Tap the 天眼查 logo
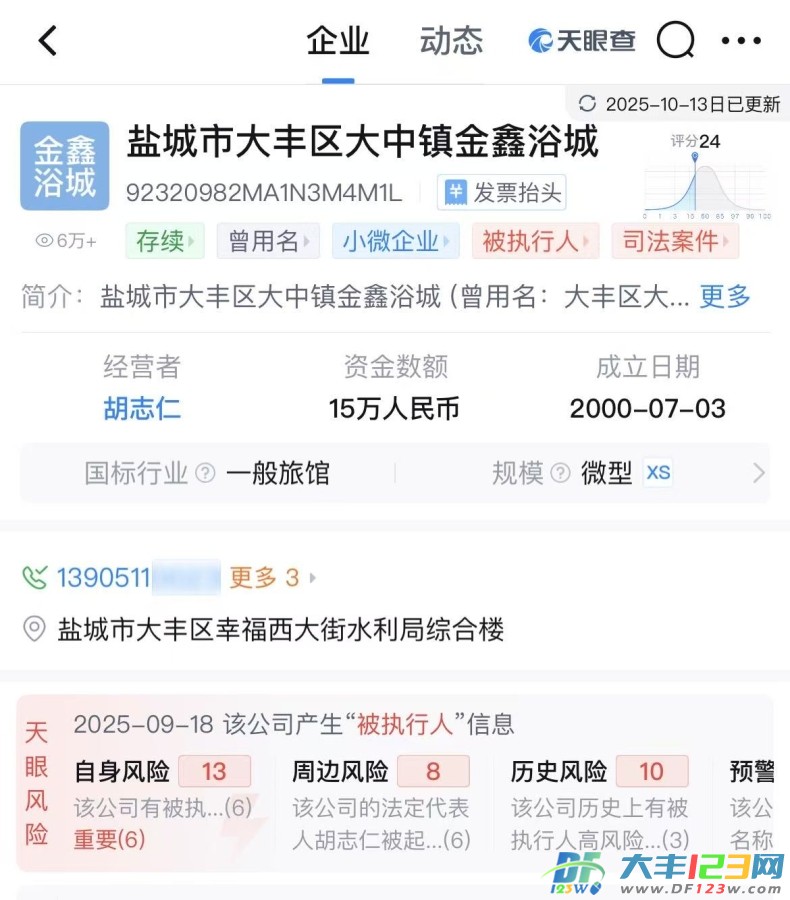This screenshot has height=900, width=790. pos(580,40)
